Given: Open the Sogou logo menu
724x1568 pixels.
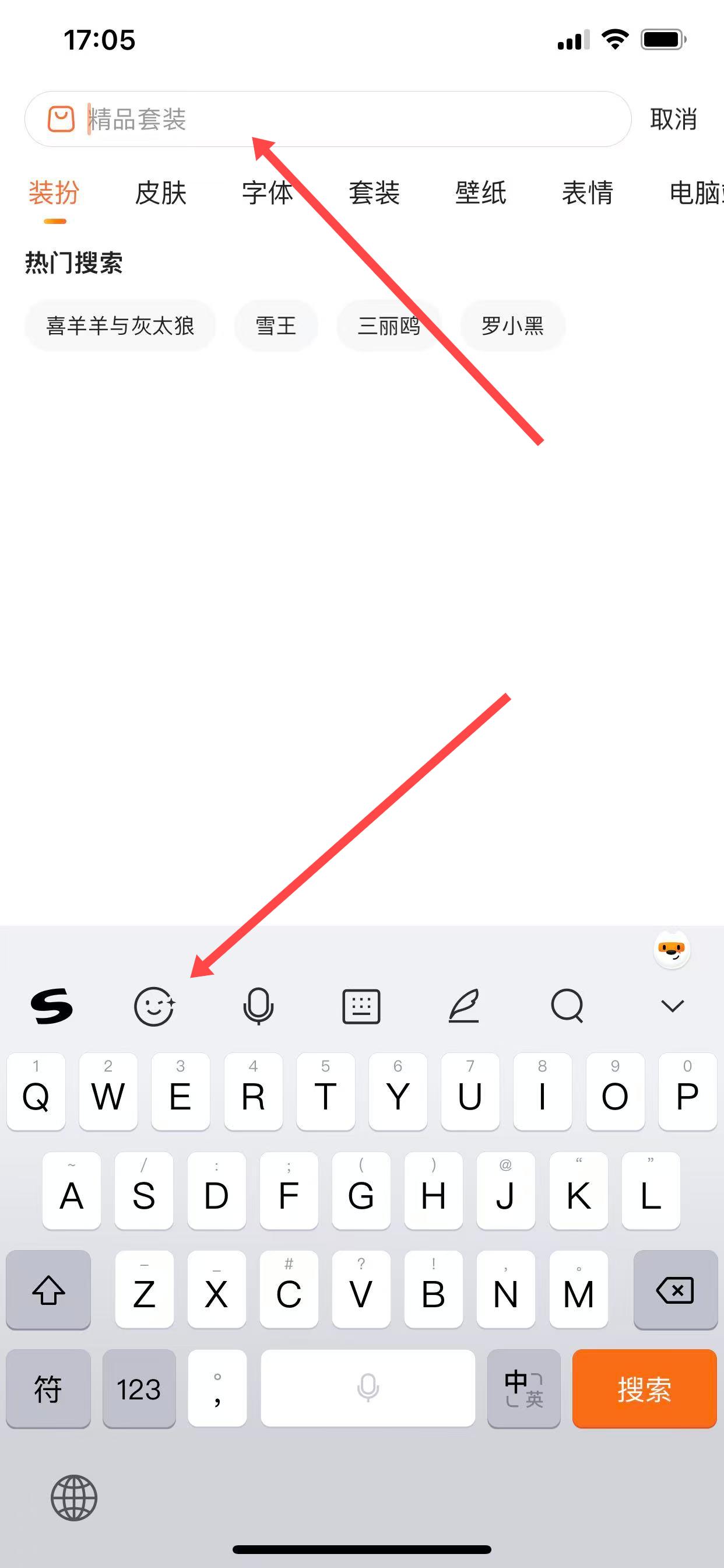Looking at the screenshot, I should pos(52,1006).
